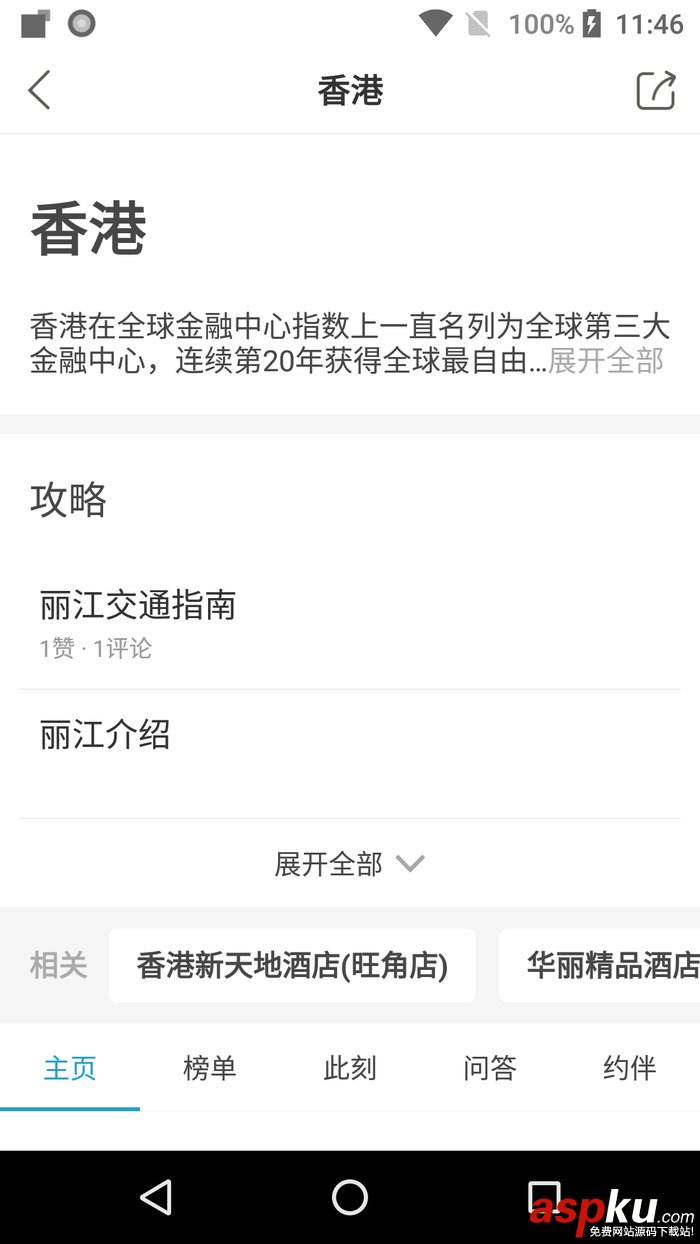Go back using the top-left arrow
Screen dimensions: 700x1244
pos(39,91)
